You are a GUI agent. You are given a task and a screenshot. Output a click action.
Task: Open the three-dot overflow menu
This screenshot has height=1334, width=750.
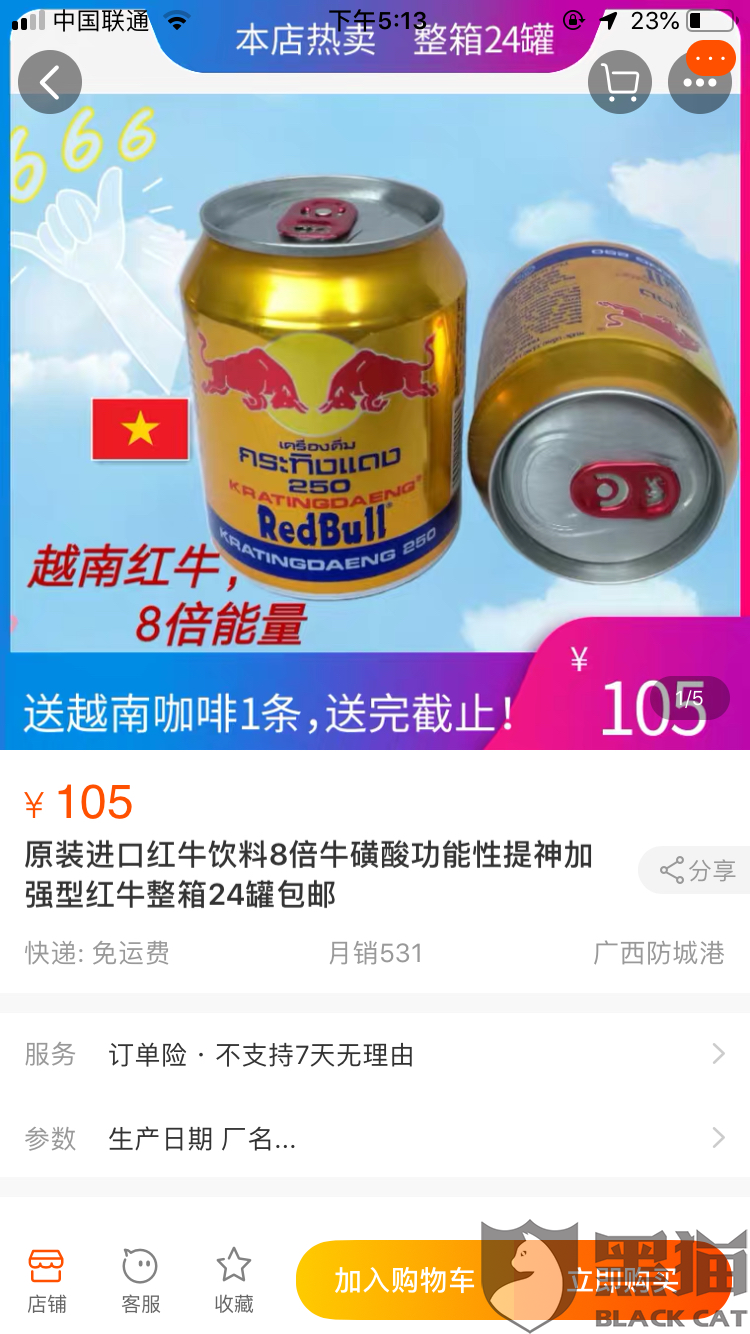pyautogui.click(x=700, y=82)
